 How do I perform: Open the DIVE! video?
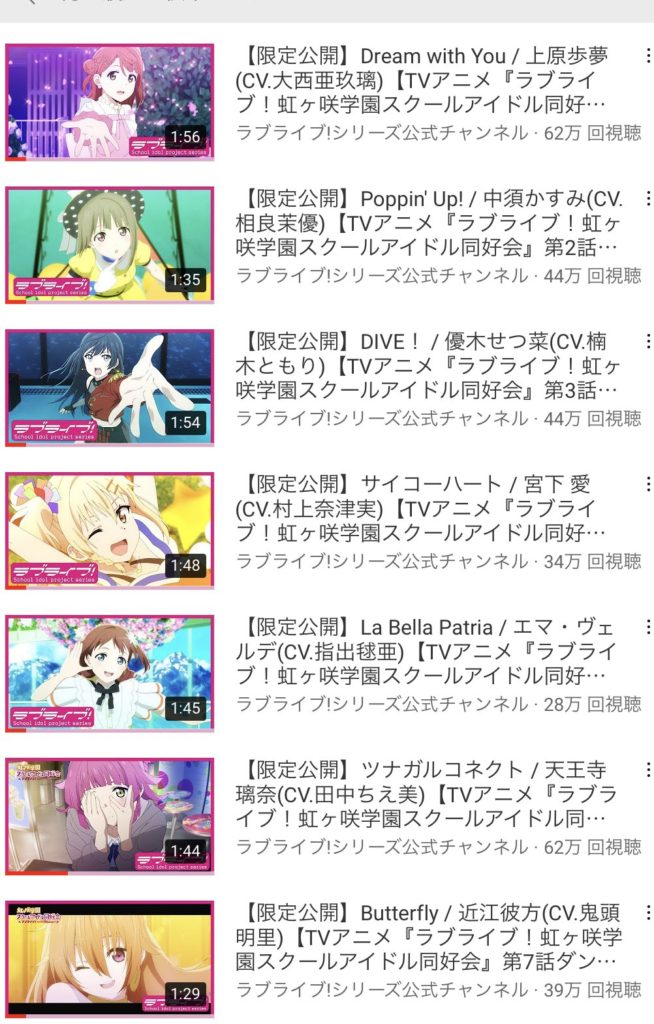click(110, 387)
